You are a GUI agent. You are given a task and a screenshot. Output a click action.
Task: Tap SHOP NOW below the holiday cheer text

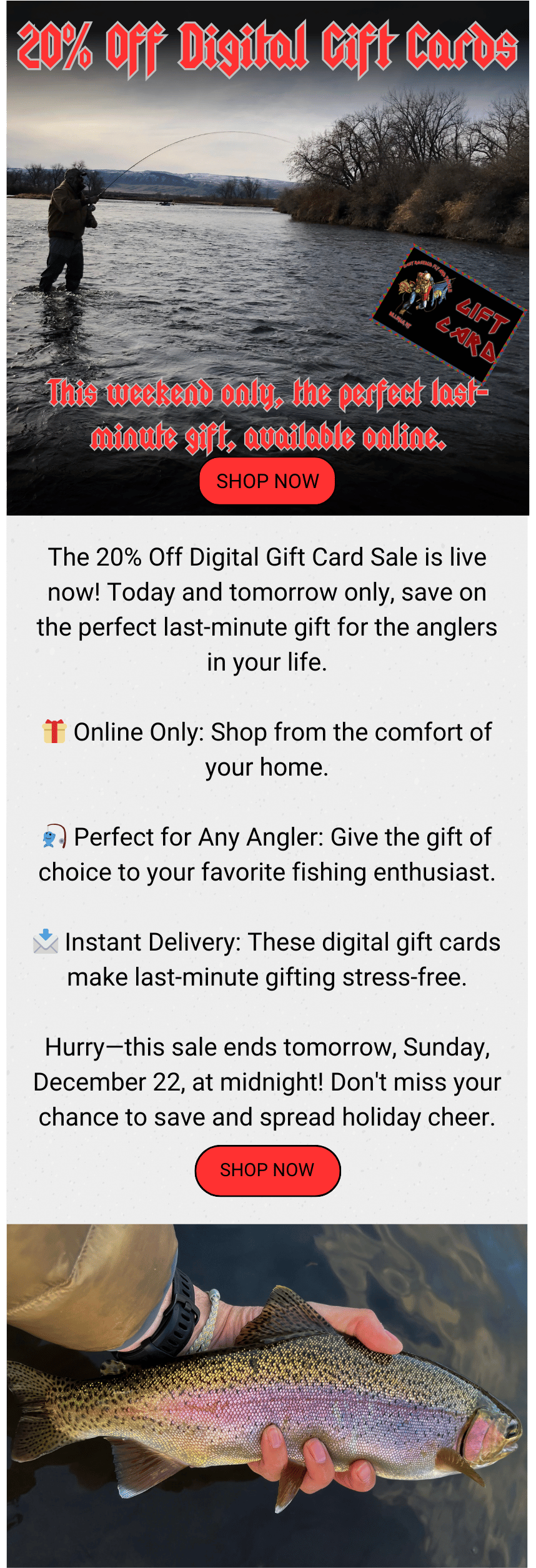click(x=267, y=1170)
